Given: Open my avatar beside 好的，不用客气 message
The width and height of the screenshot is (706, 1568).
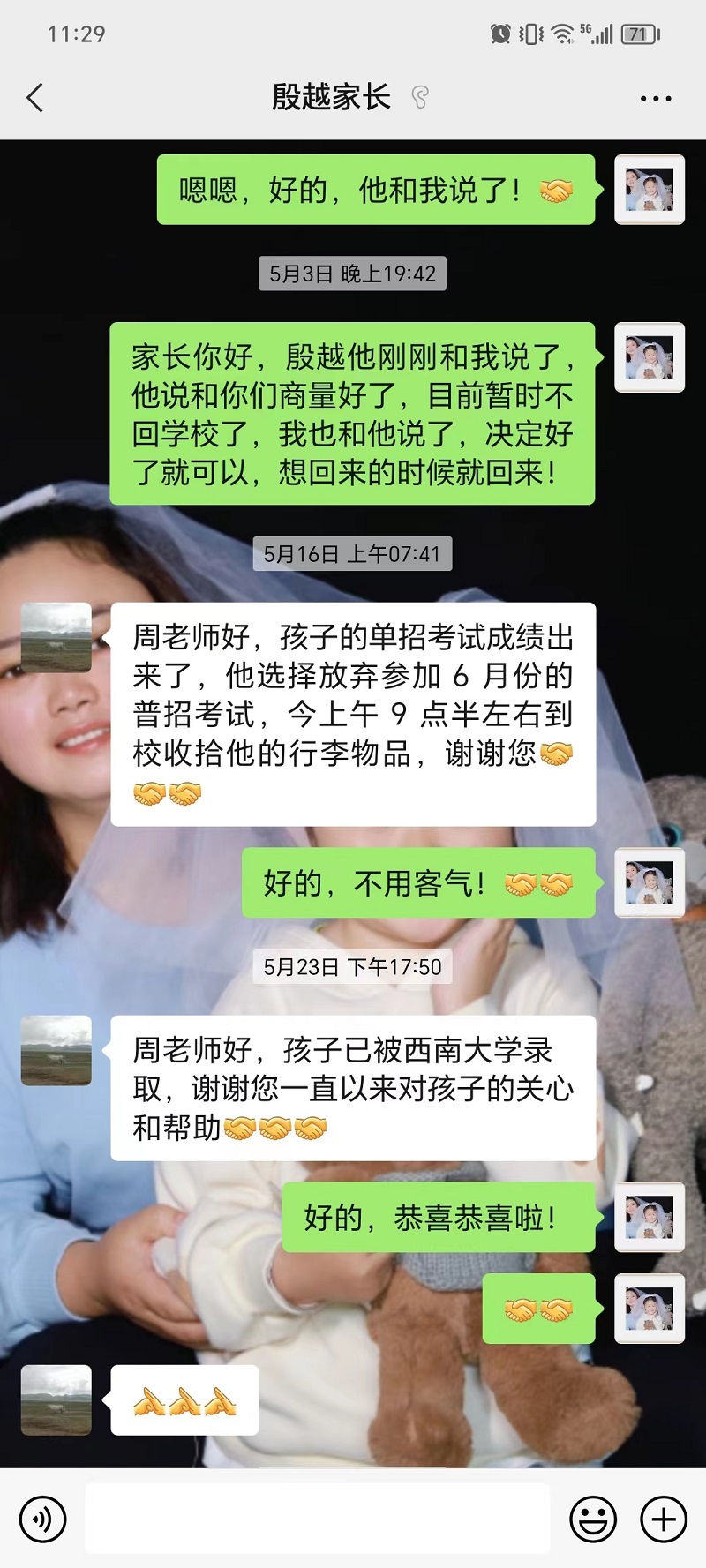Looking at the screenshot, I should (x=650, y=882).
